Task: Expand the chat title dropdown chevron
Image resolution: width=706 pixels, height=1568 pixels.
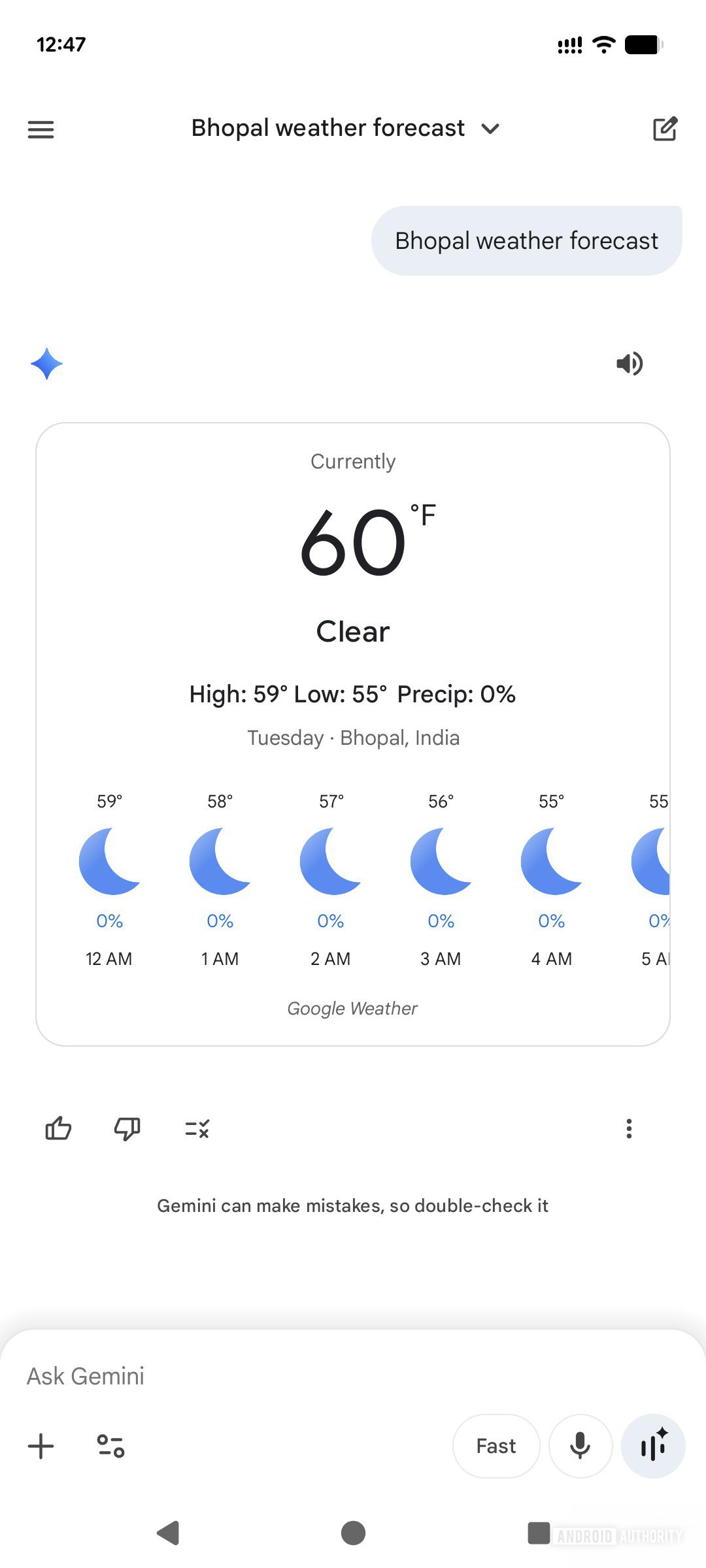Action: 492,129
